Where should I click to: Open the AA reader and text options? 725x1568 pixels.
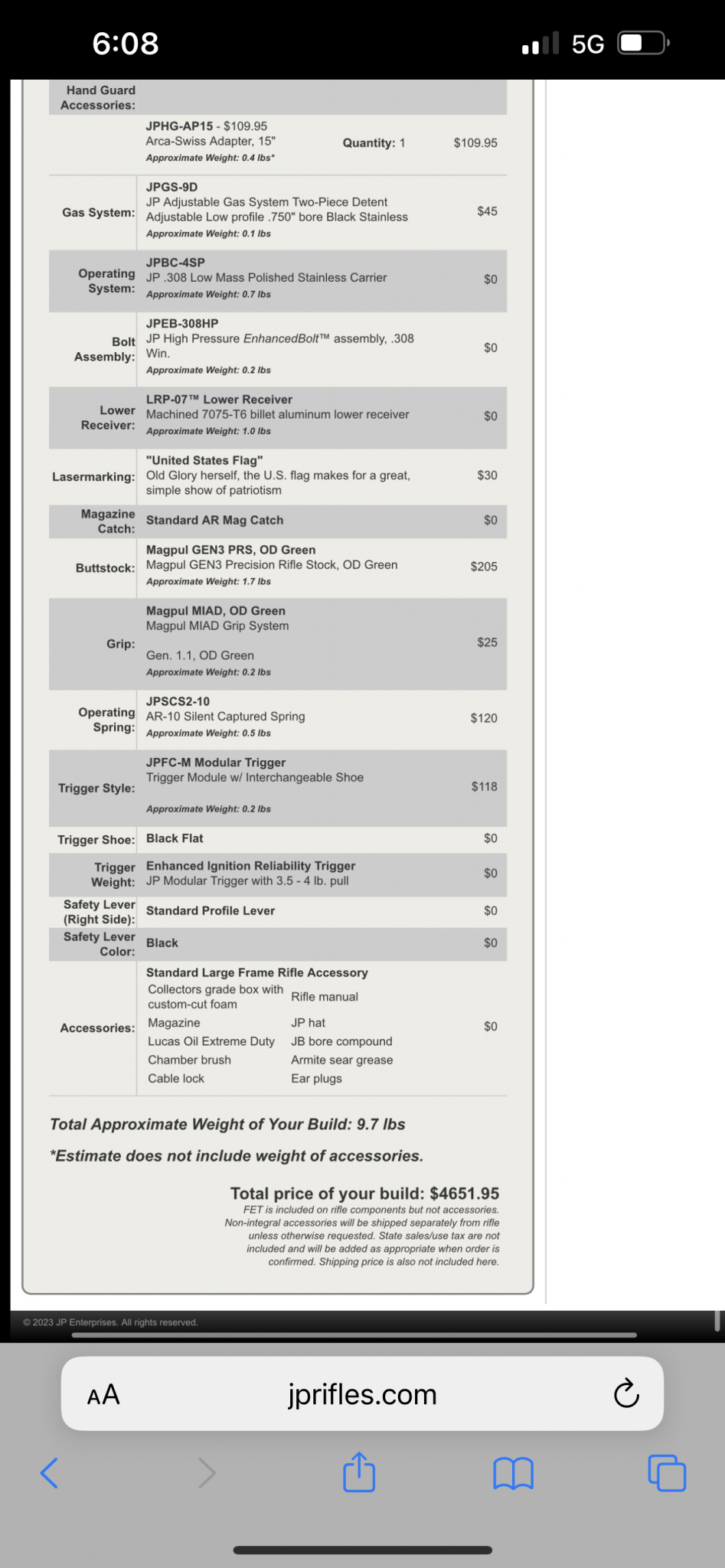[x=103, y=1394]
